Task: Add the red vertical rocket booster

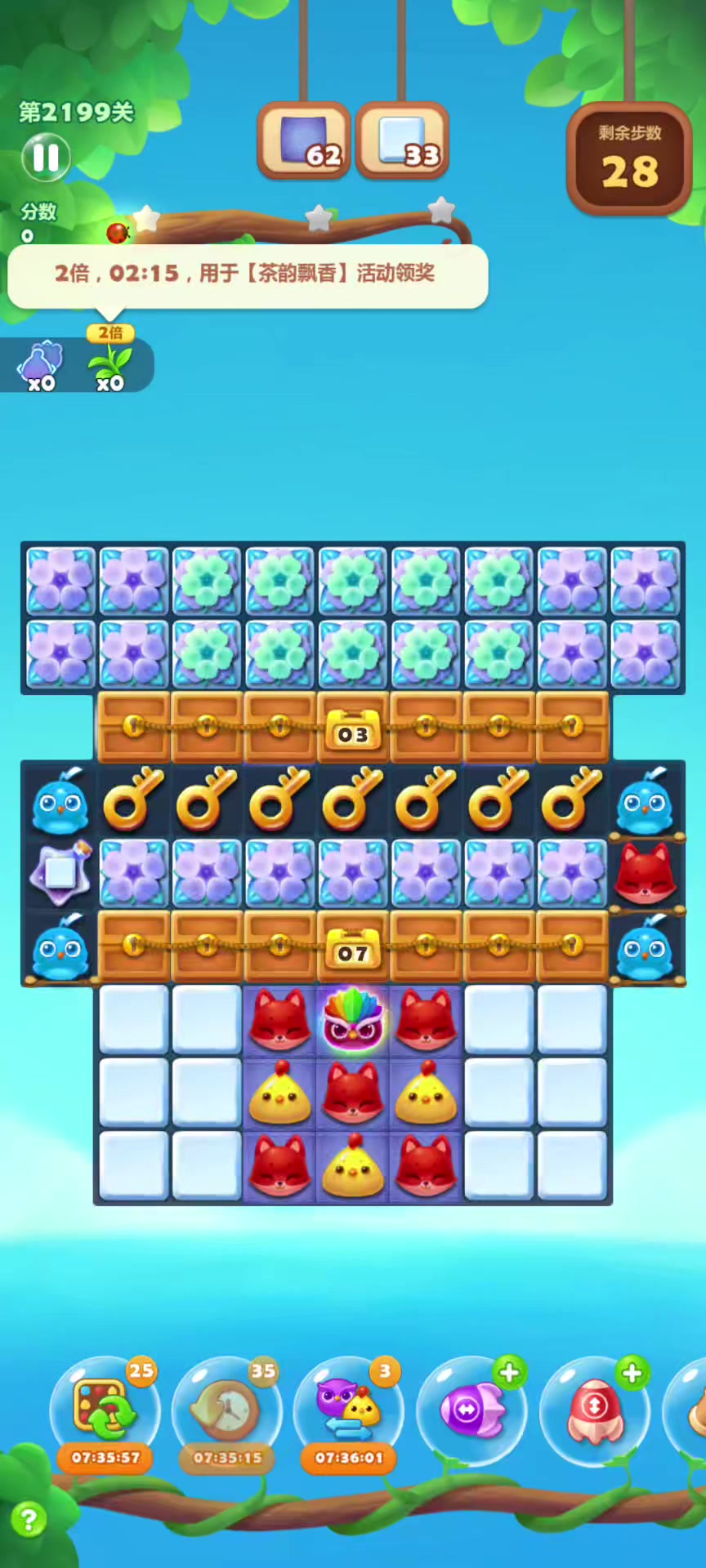Action: (x=596, y=1409)
